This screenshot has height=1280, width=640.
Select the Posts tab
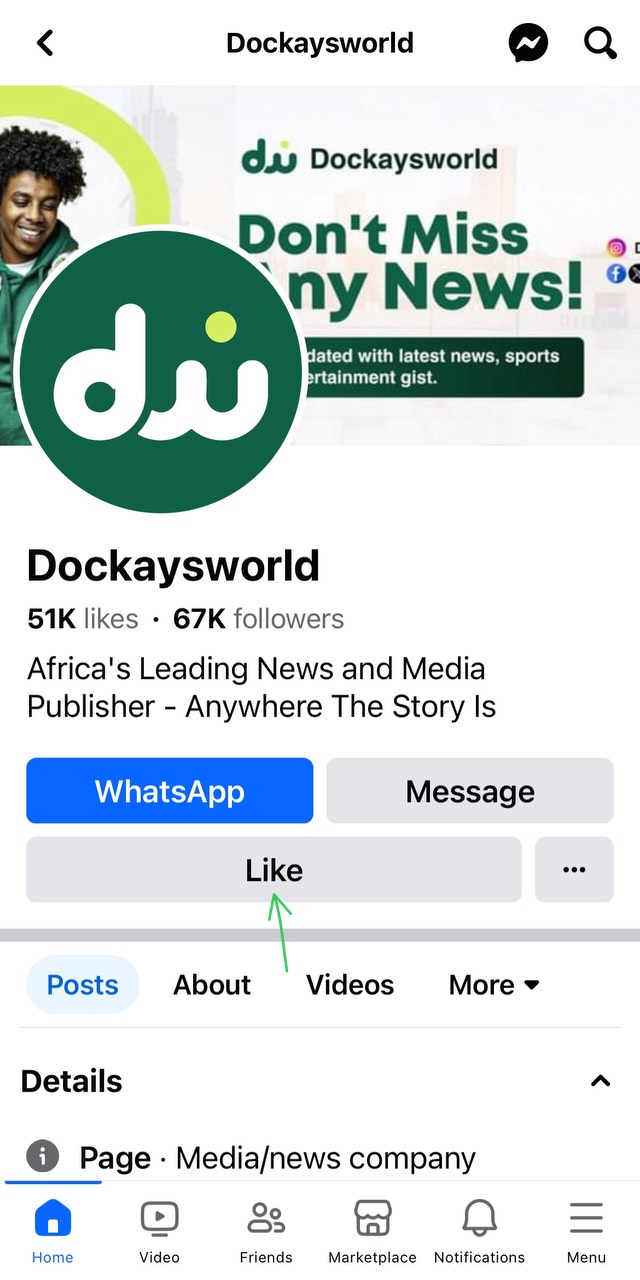pos(83,985)
